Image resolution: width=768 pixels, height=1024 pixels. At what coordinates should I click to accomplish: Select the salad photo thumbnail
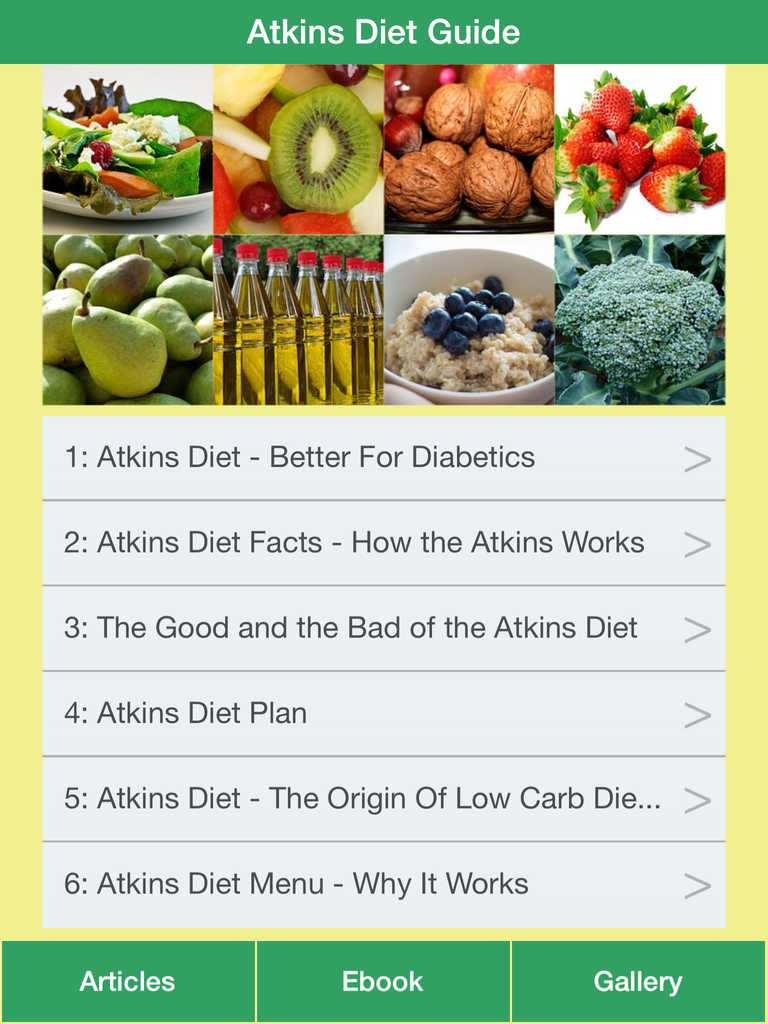click(x=125, y=147)
